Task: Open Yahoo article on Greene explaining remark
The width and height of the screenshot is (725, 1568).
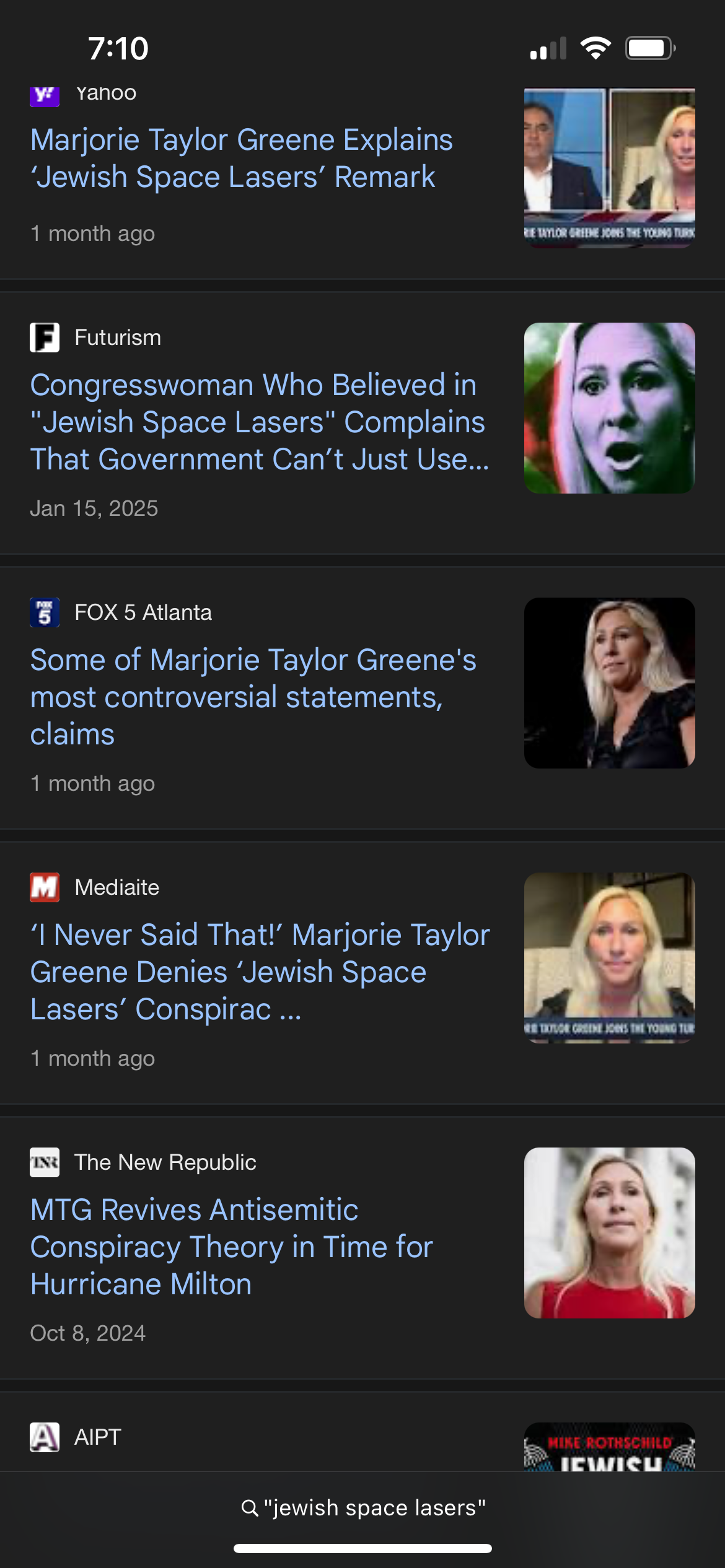Action: pyautogui.click(x=242, y=159)
